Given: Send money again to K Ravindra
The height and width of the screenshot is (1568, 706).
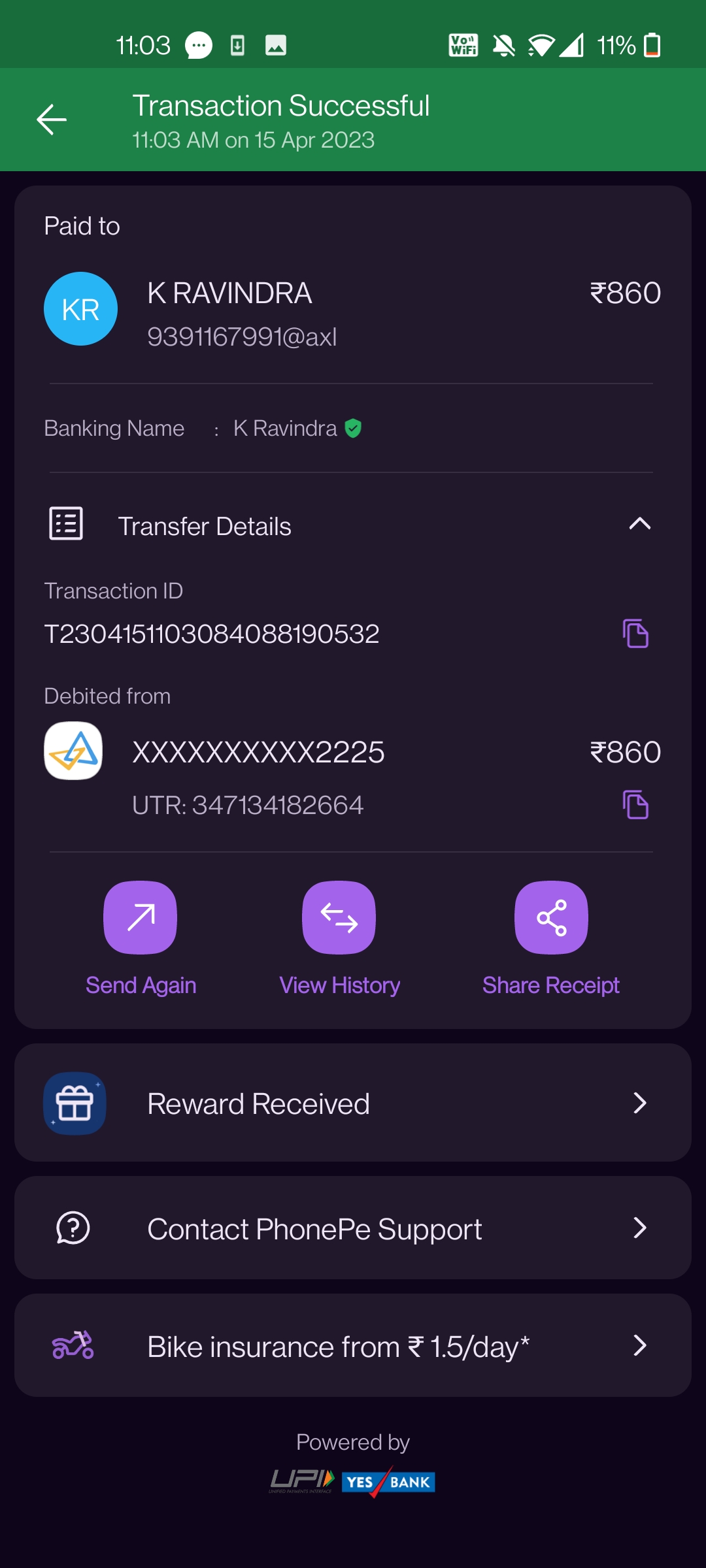Looking at the screenshot, I should coord(141,918).
